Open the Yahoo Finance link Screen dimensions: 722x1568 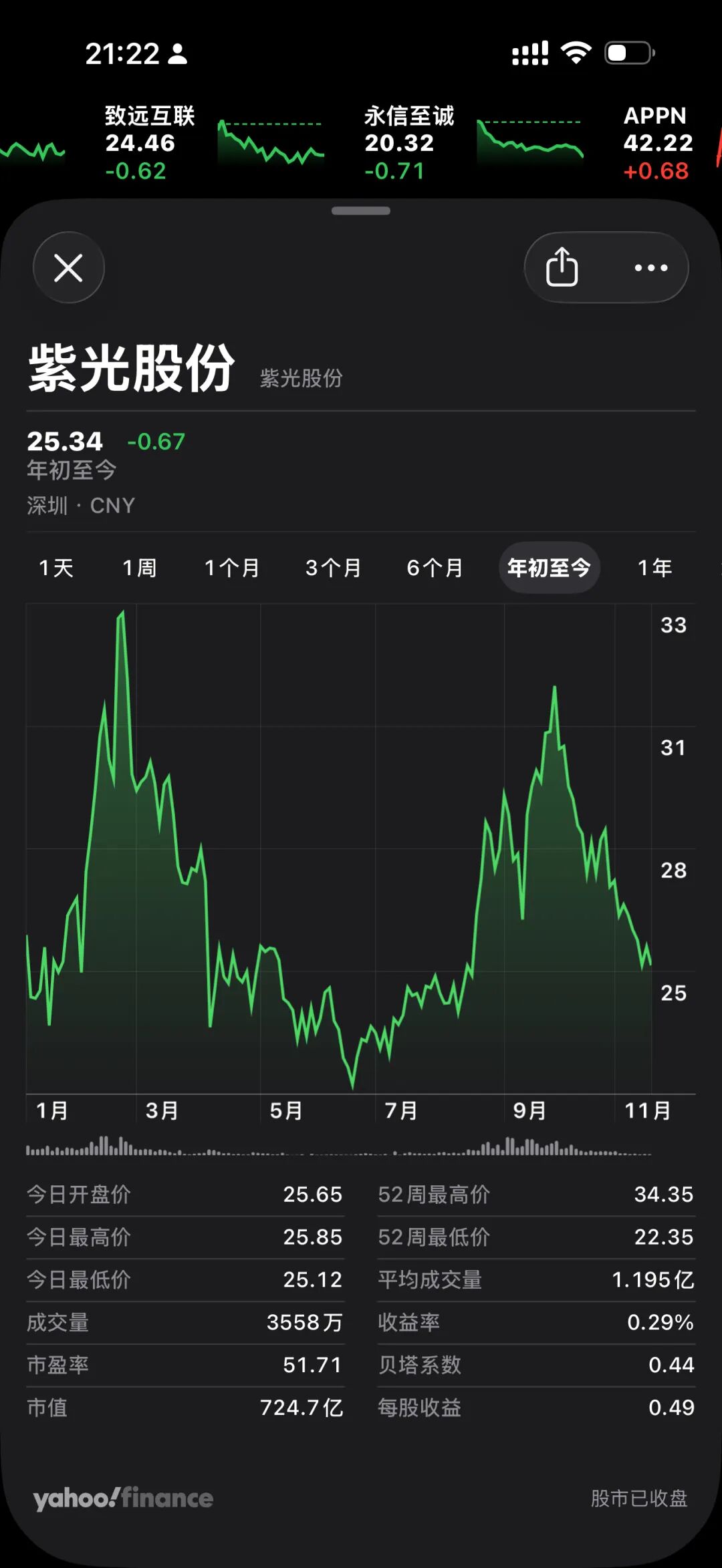123,1498
